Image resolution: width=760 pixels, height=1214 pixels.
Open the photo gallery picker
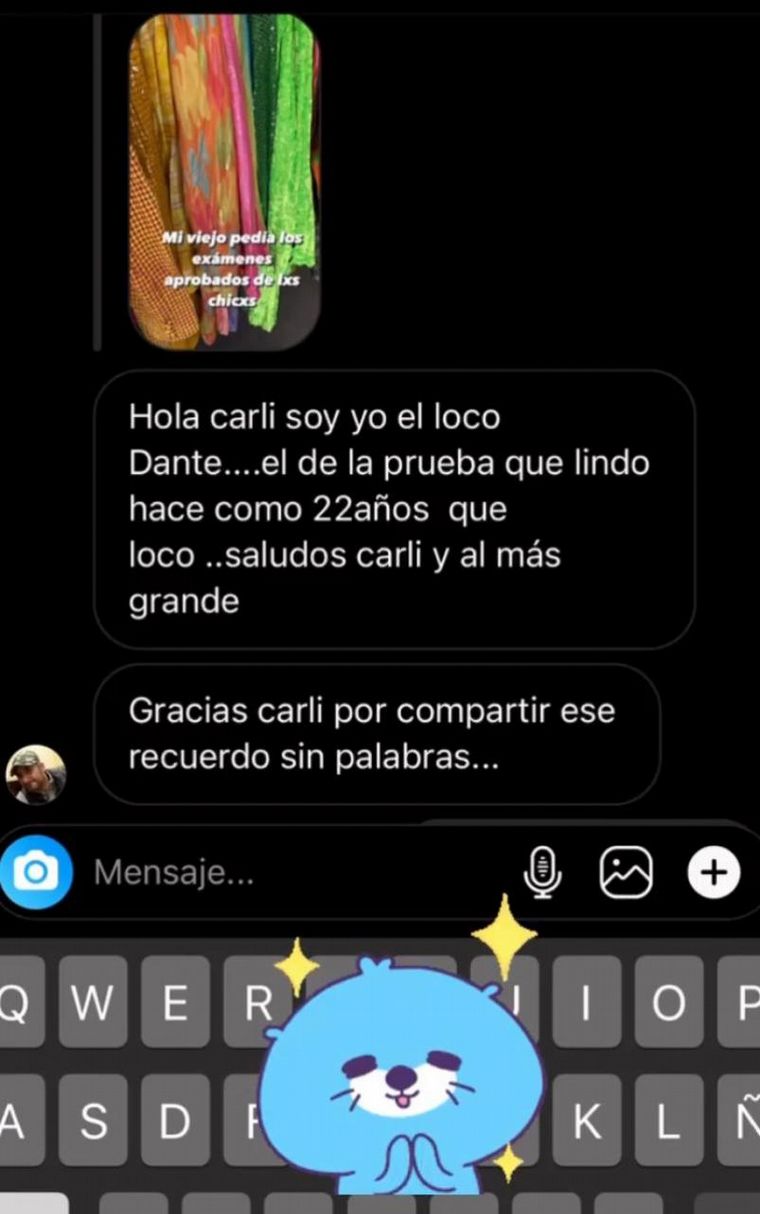(x=626, y=872)
